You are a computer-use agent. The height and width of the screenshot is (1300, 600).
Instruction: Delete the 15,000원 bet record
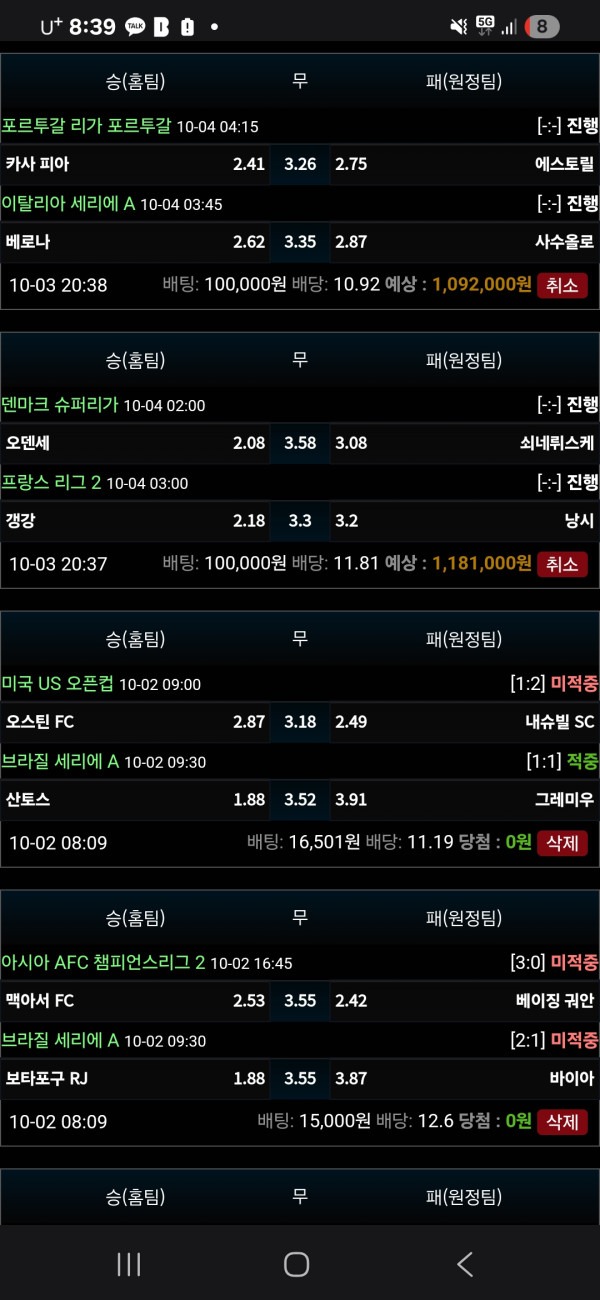tap(562, 1122)
